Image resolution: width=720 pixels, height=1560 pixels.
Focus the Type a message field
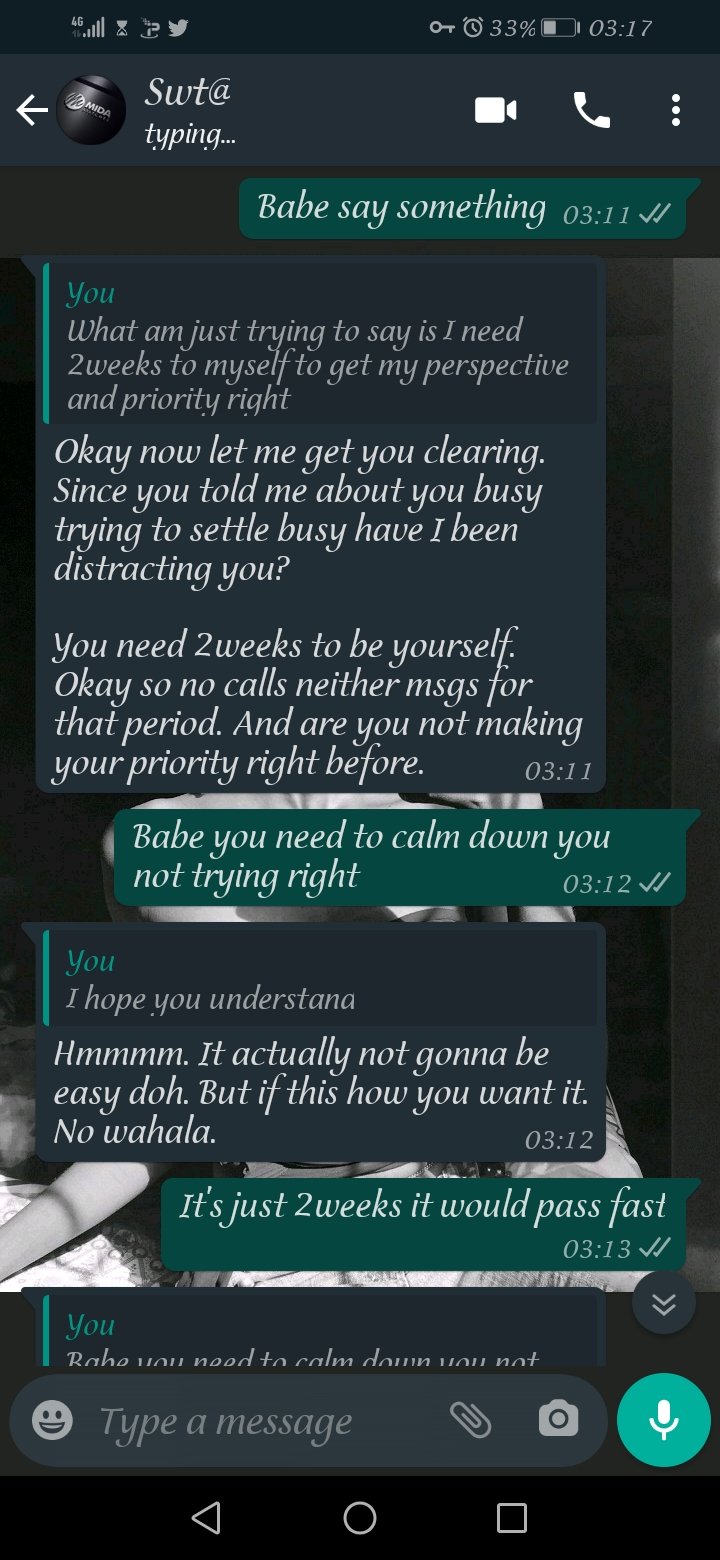[x=265, y=1421]
